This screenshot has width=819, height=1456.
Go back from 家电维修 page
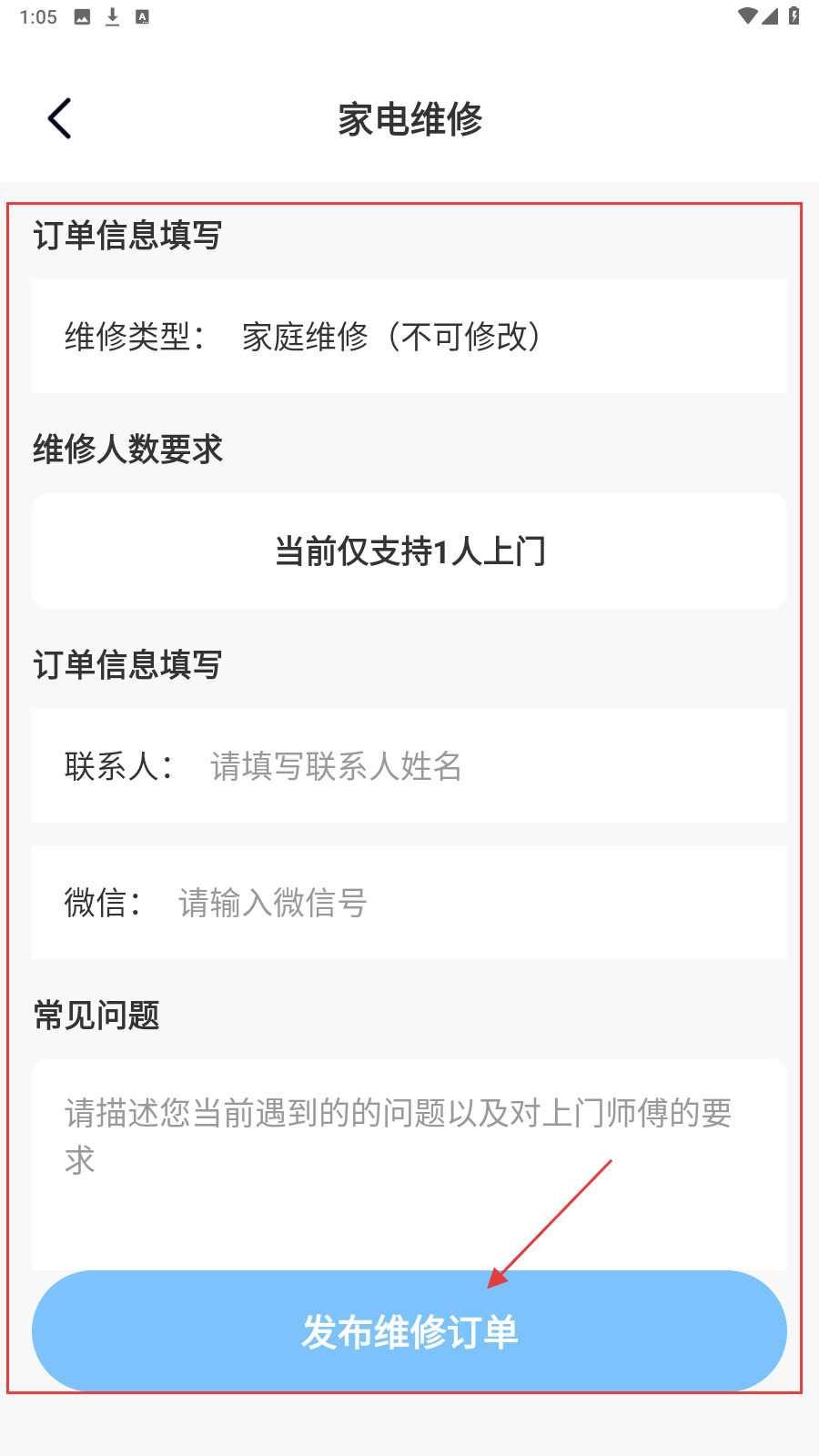pyautogui.click(x=60, y=118)
